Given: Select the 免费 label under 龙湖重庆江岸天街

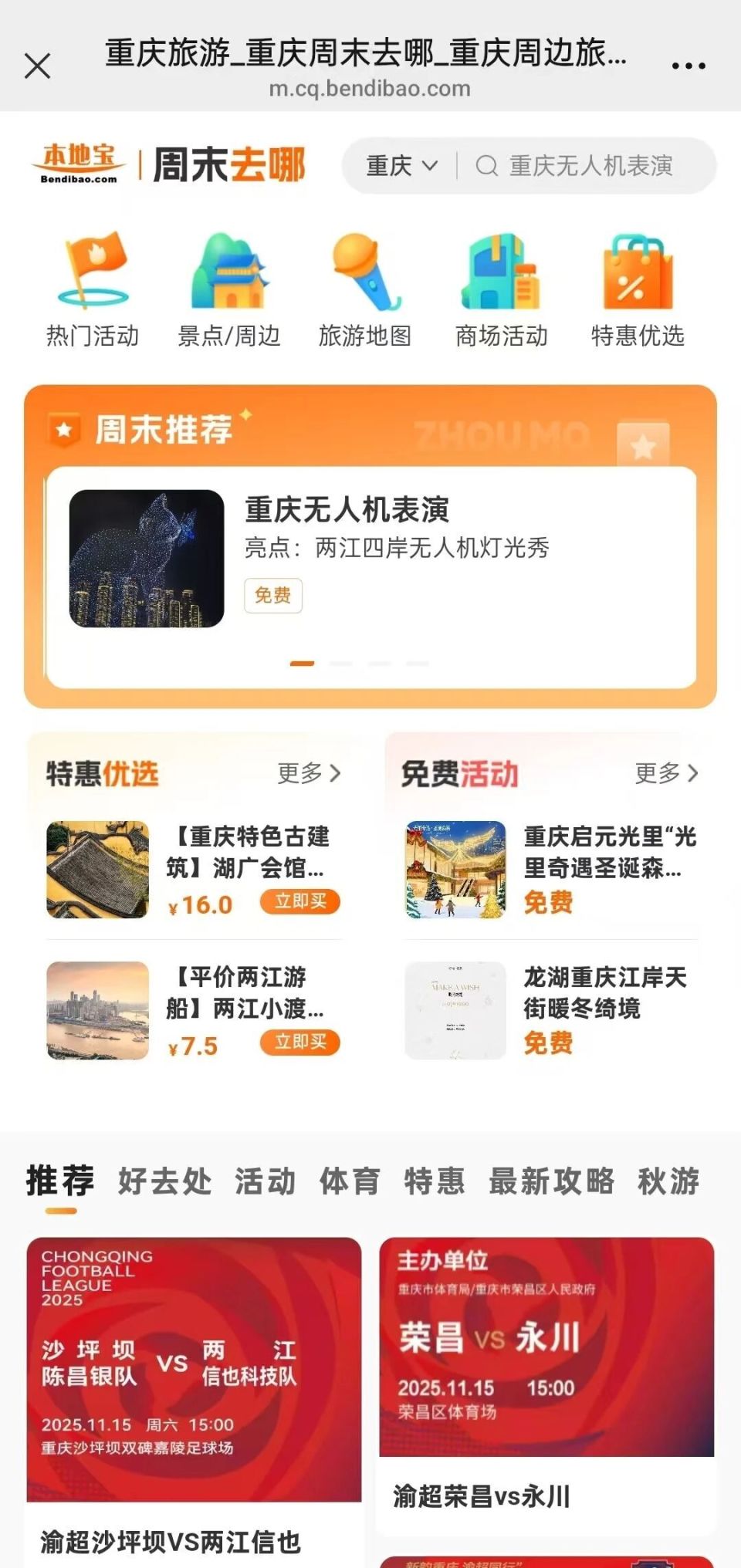Looking at the screenshot, I should [550, 1044].
